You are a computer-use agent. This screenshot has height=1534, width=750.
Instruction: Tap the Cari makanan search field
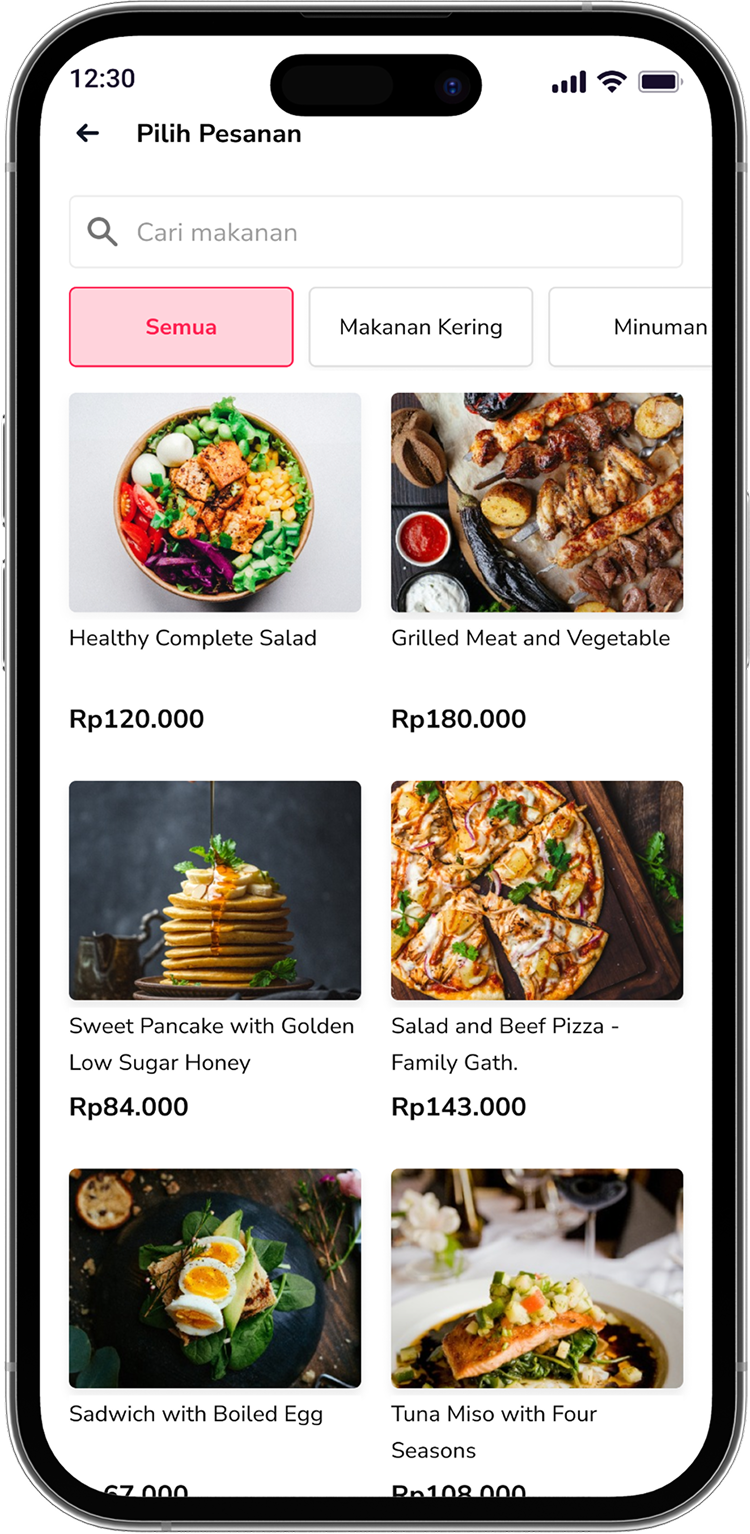pos(375,232)
